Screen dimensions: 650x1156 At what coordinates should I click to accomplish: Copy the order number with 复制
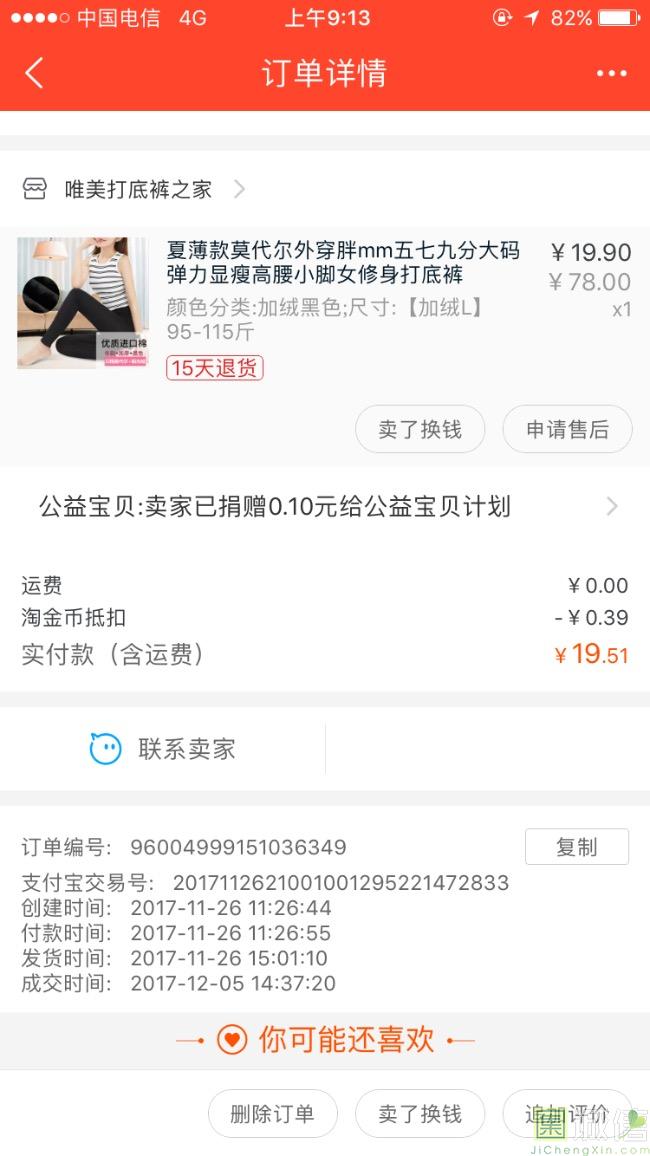pyautogui.click(x=577, y=846)
